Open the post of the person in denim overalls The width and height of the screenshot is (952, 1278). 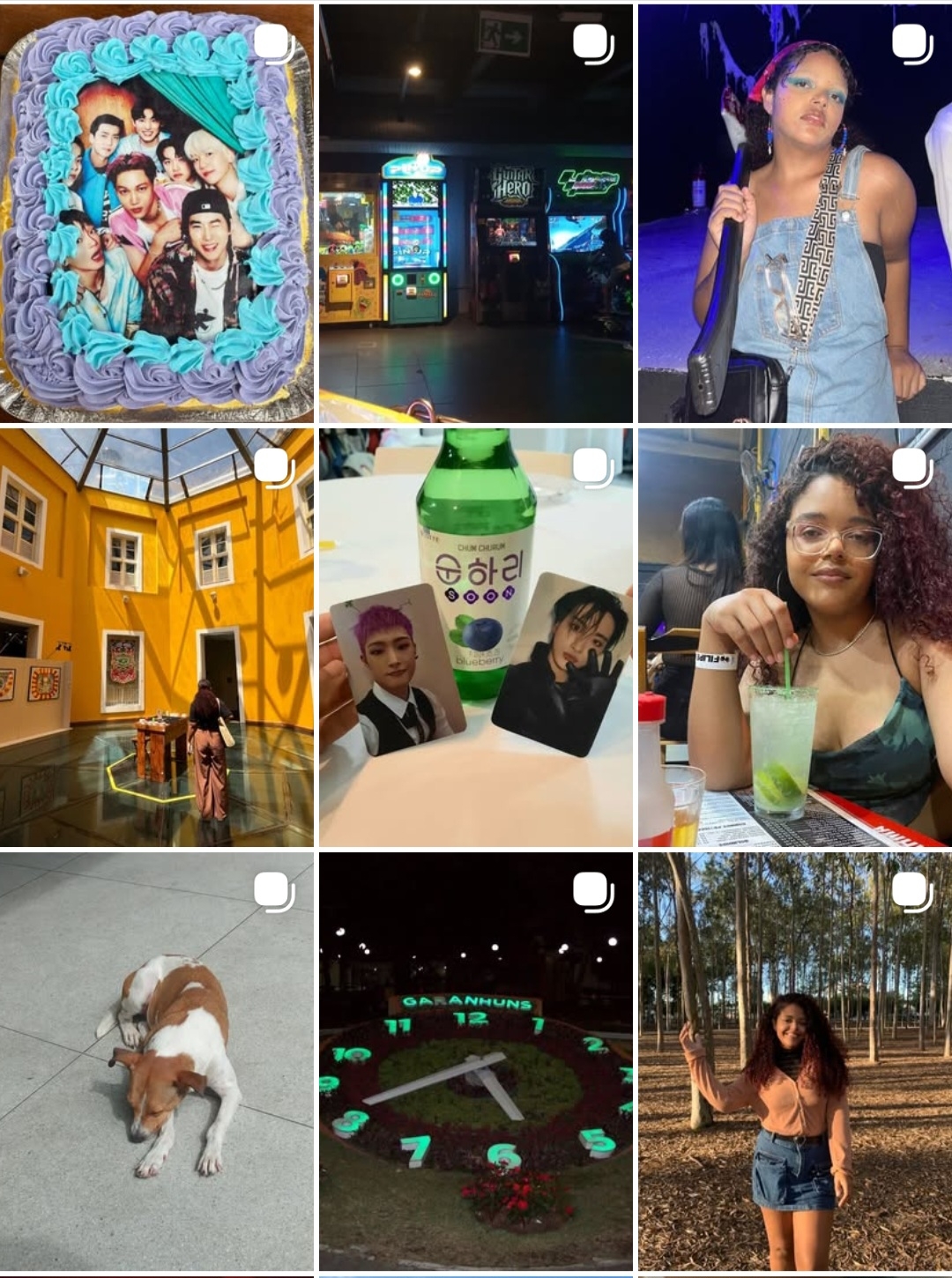coord(795,213)
